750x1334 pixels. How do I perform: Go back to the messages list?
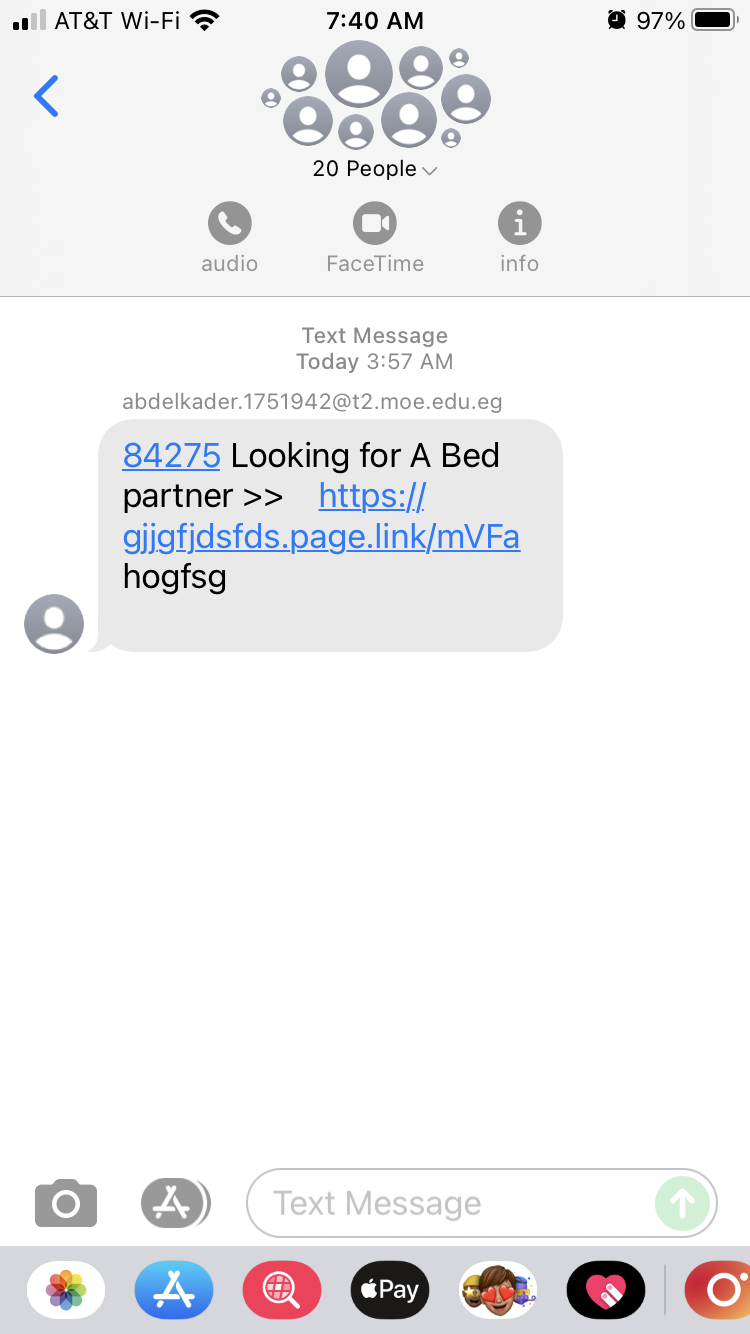coord(46,96)
